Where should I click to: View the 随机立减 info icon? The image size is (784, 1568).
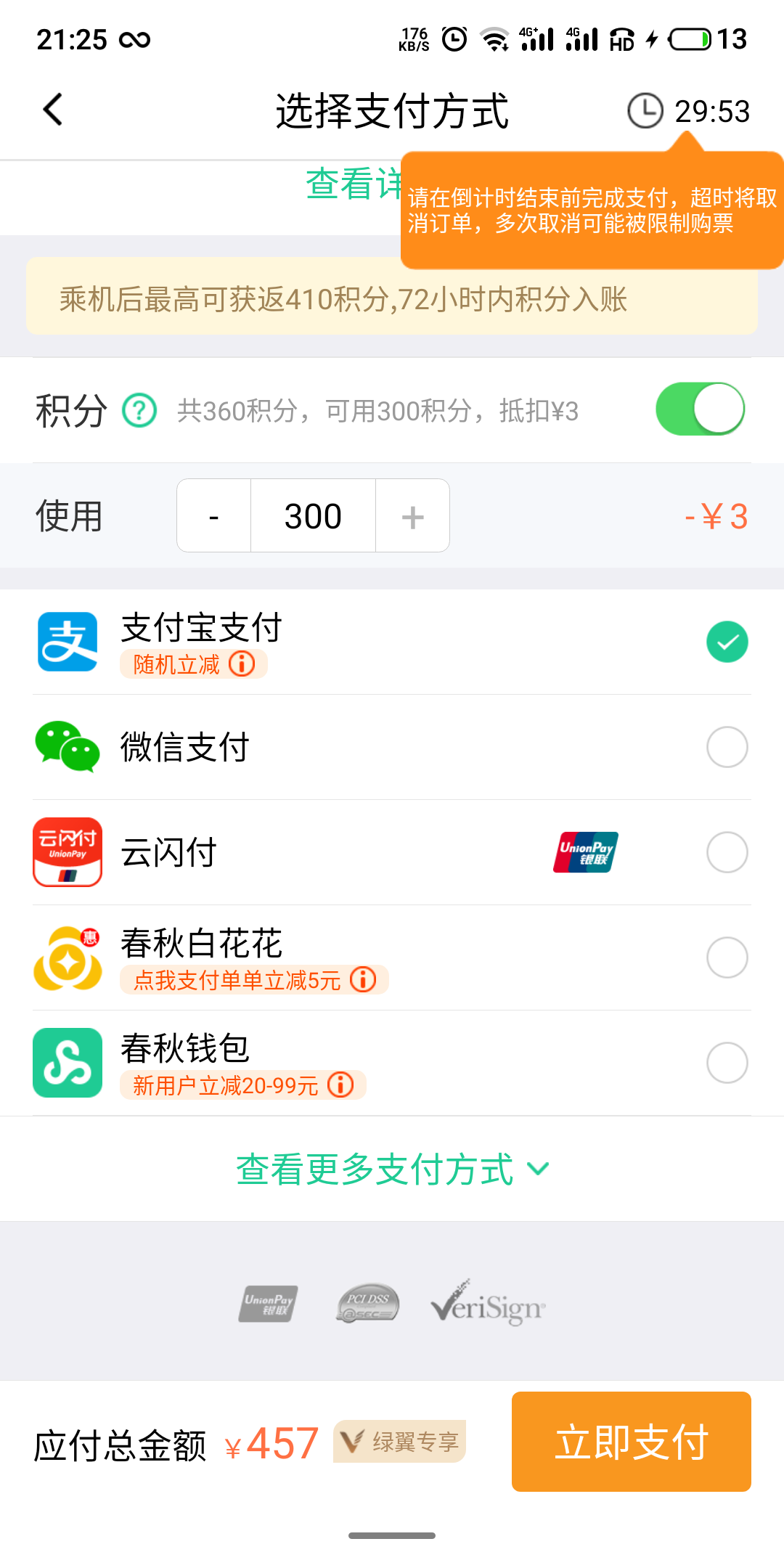[242, 663]
